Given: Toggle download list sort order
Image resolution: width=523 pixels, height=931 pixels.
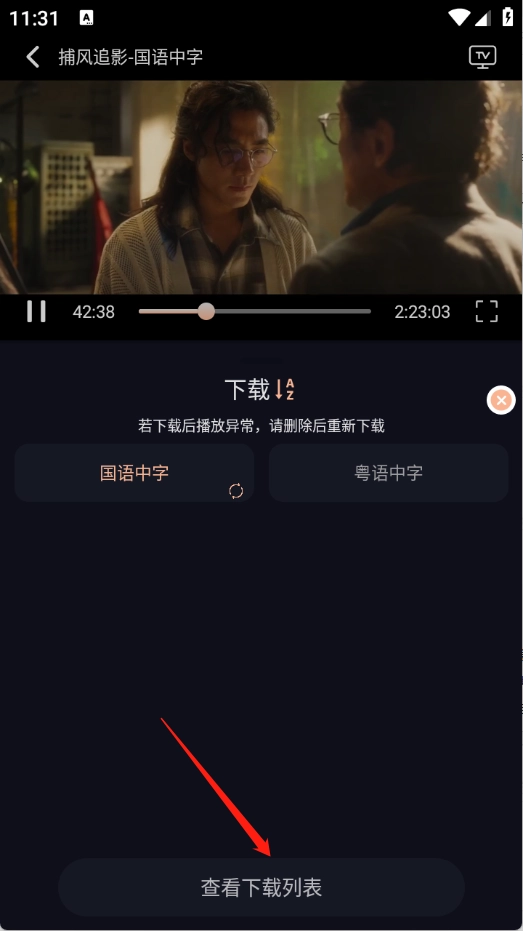Looking at the screenshot, I should [285, 389].
